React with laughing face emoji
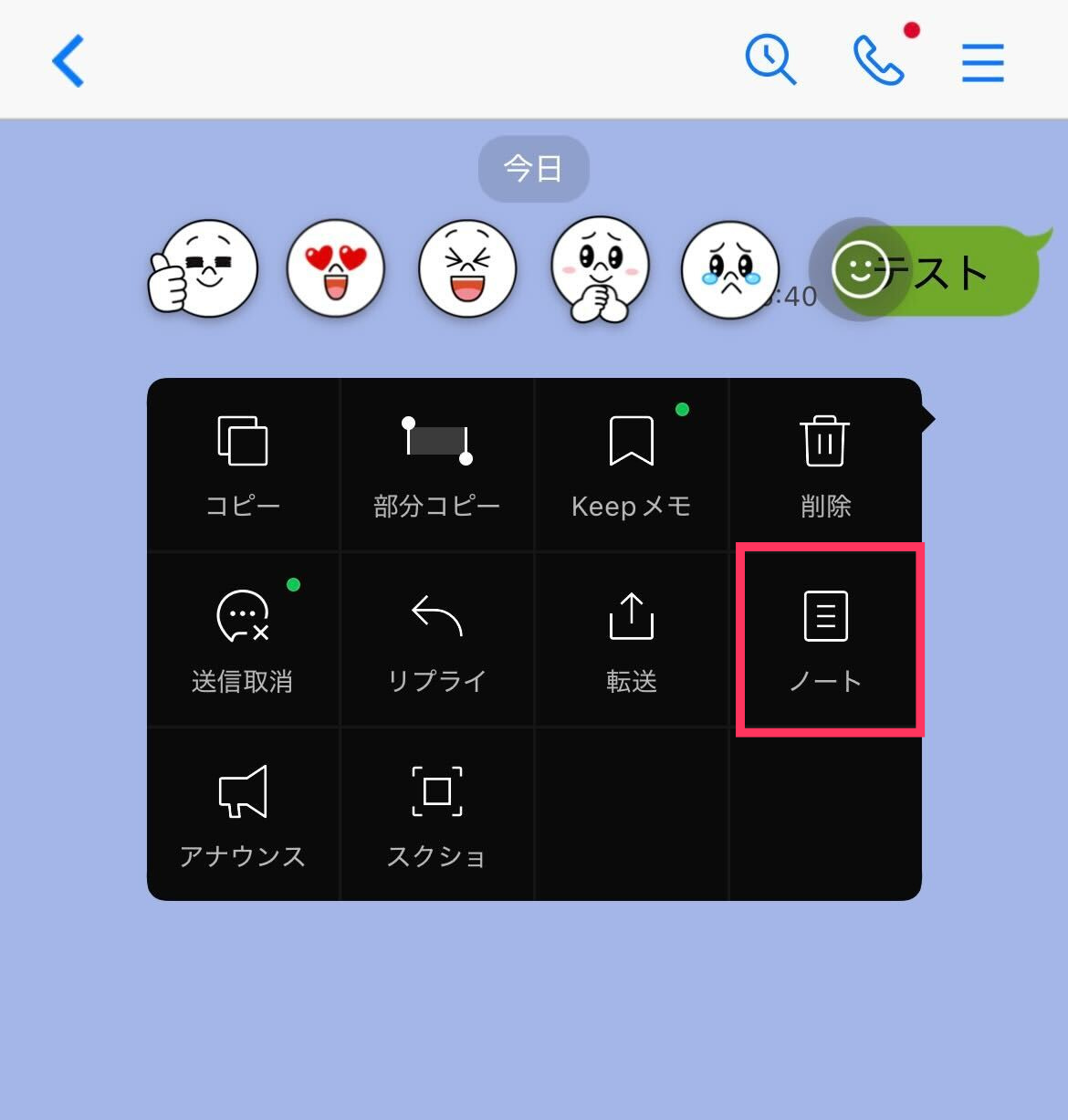The width and height of the screenshot is (1068, 1120). [466, 269]
